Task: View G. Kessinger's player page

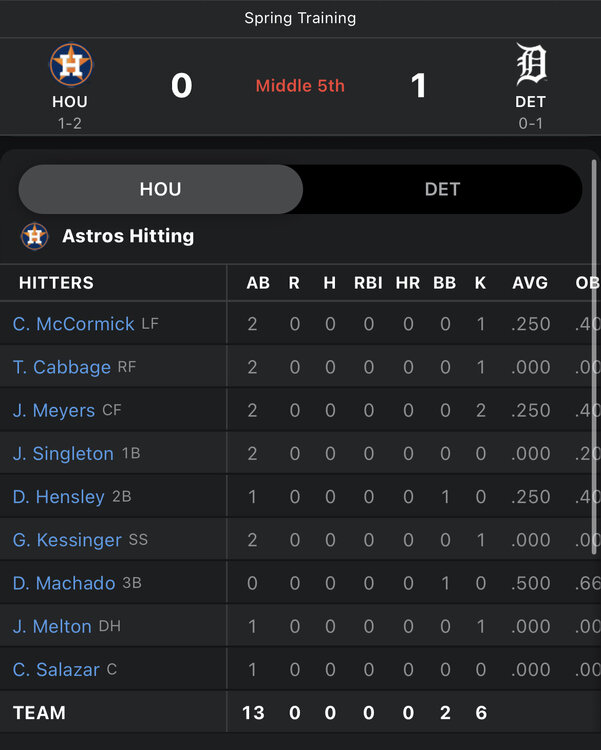Action: coord(67,540)
